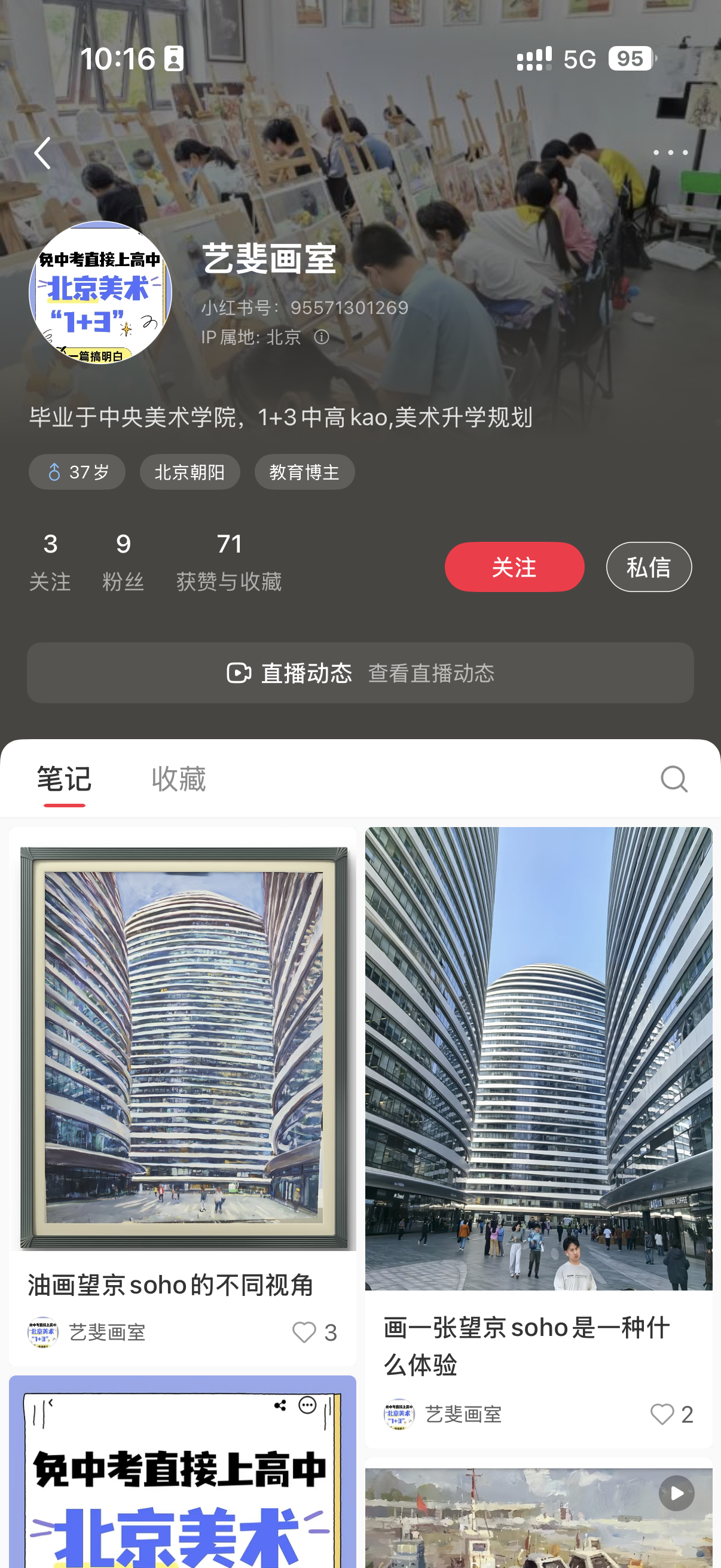
Task: Follow 艺斐画室 with the 关注 button
Action: (x=514, y=567)
